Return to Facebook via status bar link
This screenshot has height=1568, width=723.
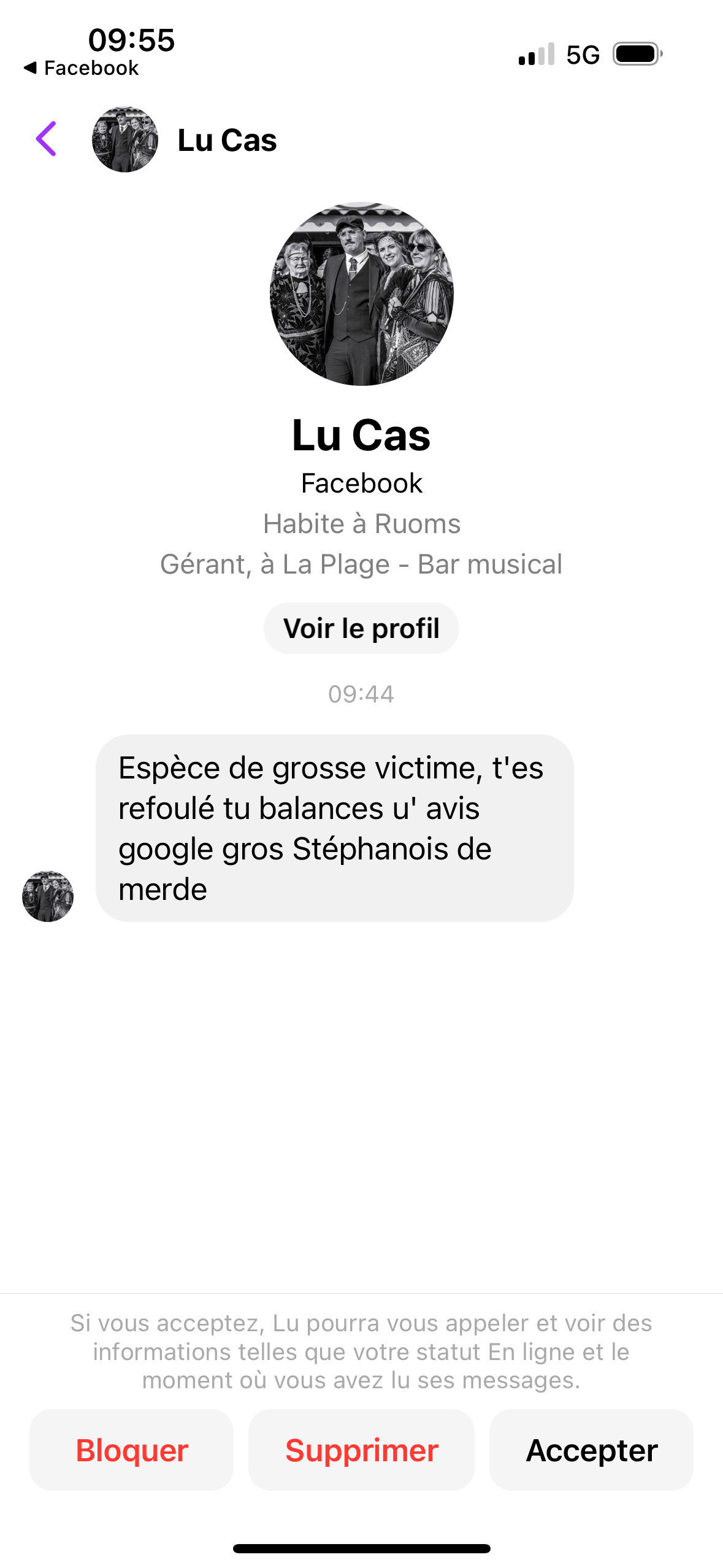[x=82, y=68]
